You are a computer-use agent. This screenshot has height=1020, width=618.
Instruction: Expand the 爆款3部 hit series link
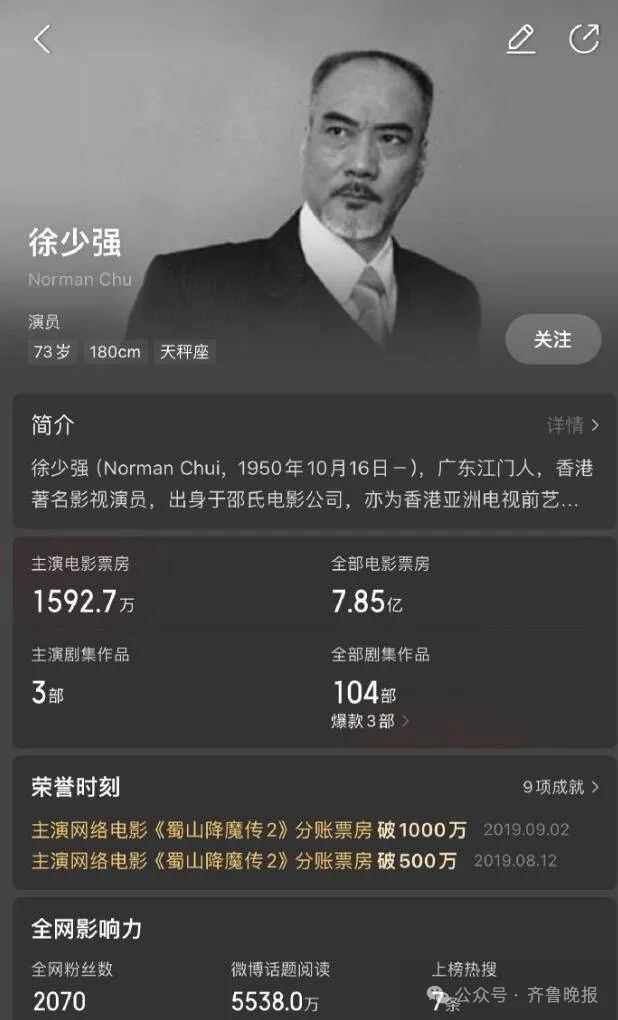click(370, 720)
